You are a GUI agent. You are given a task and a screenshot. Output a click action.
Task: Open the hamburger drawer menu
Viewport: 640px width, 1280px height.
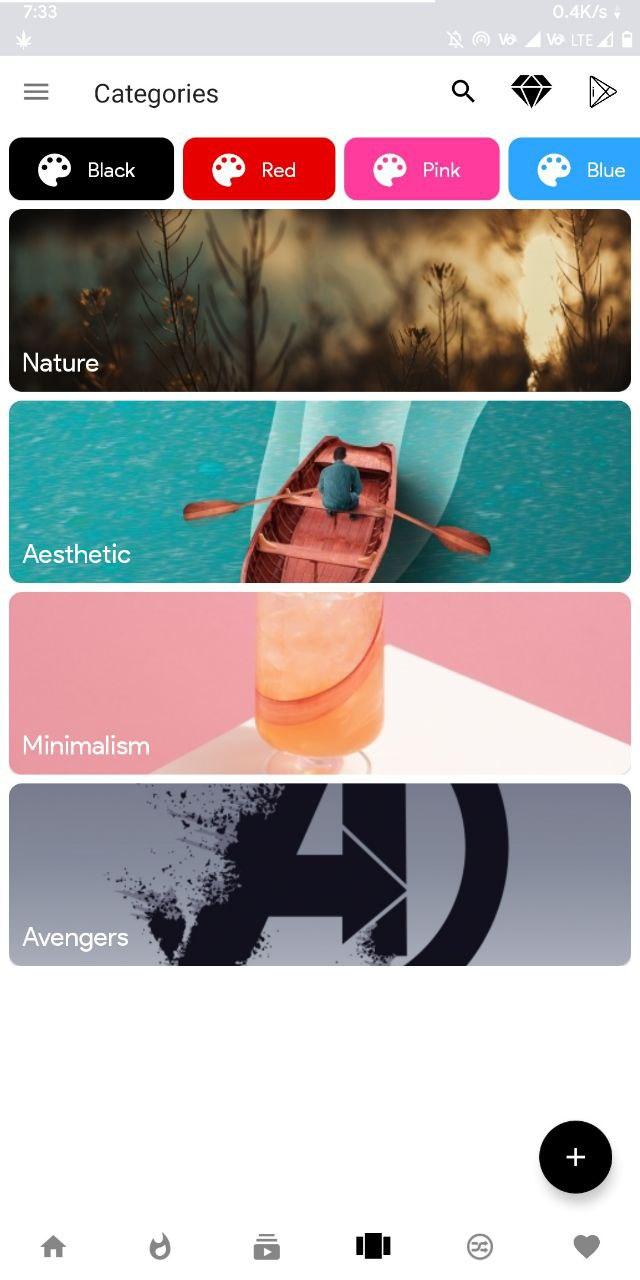click(x=36, y=92)
